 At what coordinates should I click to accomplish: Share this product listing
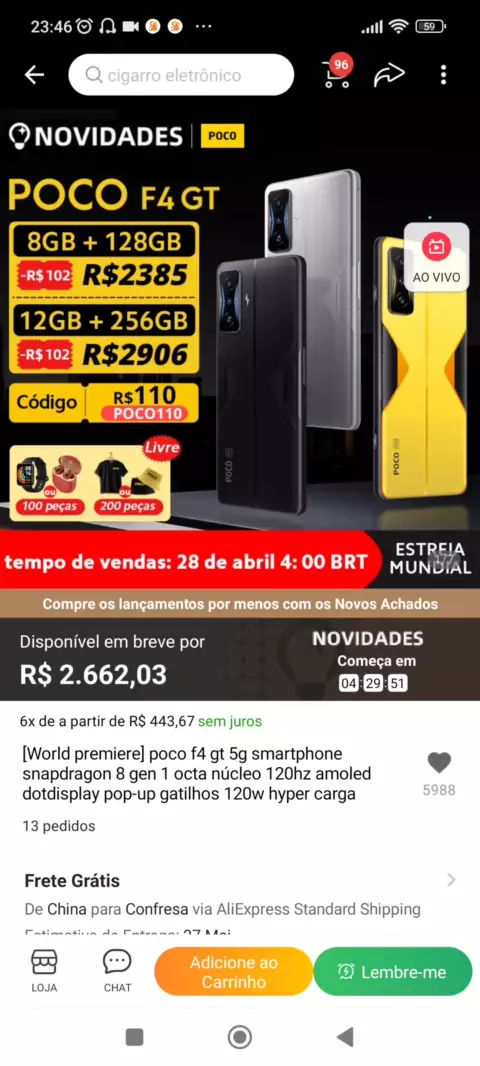coord(389,75)
